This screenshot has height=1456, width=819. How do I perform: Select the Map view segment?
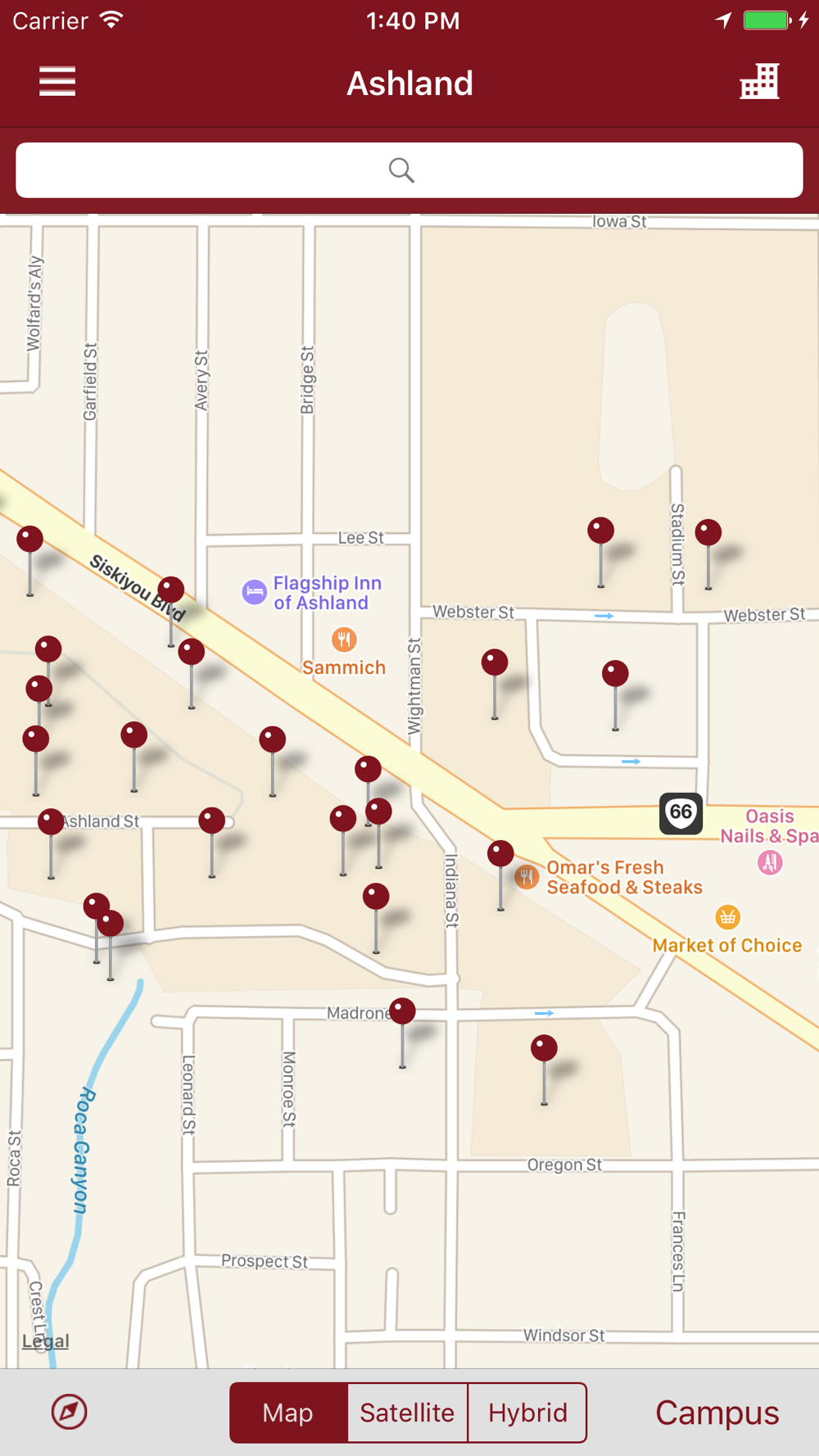tap(288, 1413)
